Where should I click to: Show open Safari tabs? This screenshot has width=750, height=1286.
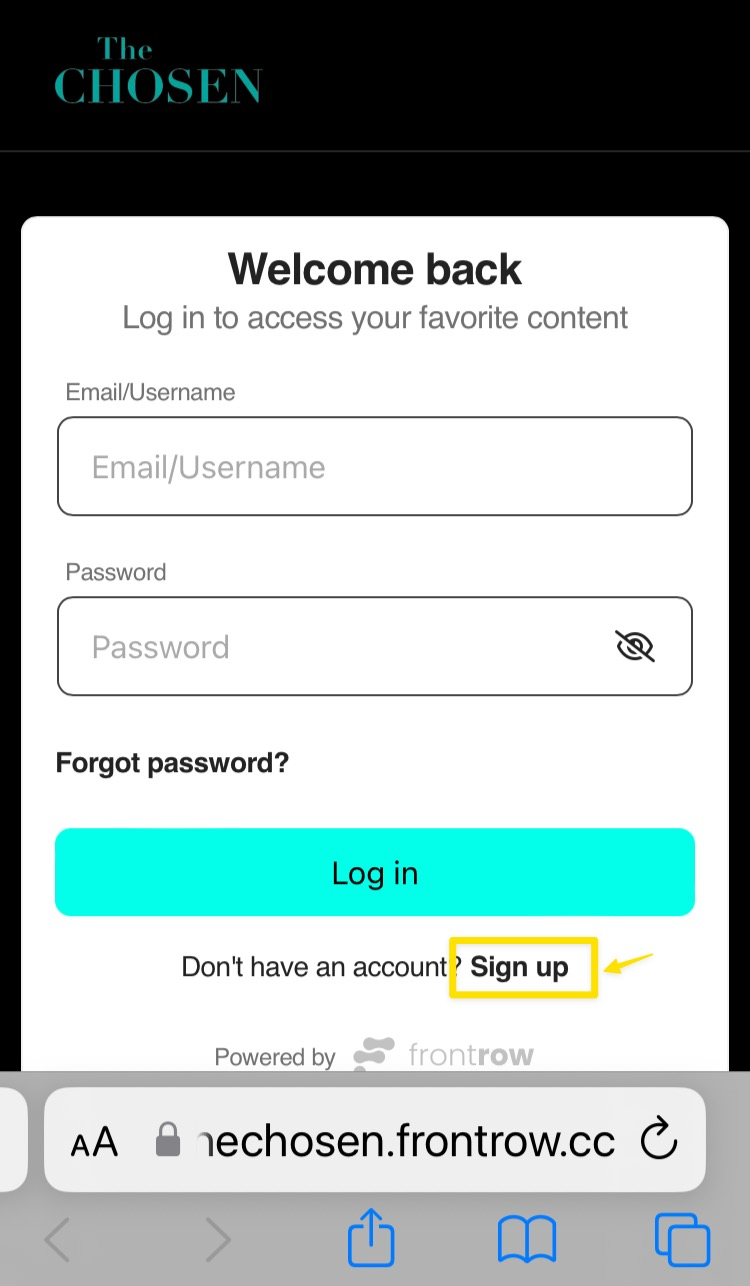point(682,1240)
